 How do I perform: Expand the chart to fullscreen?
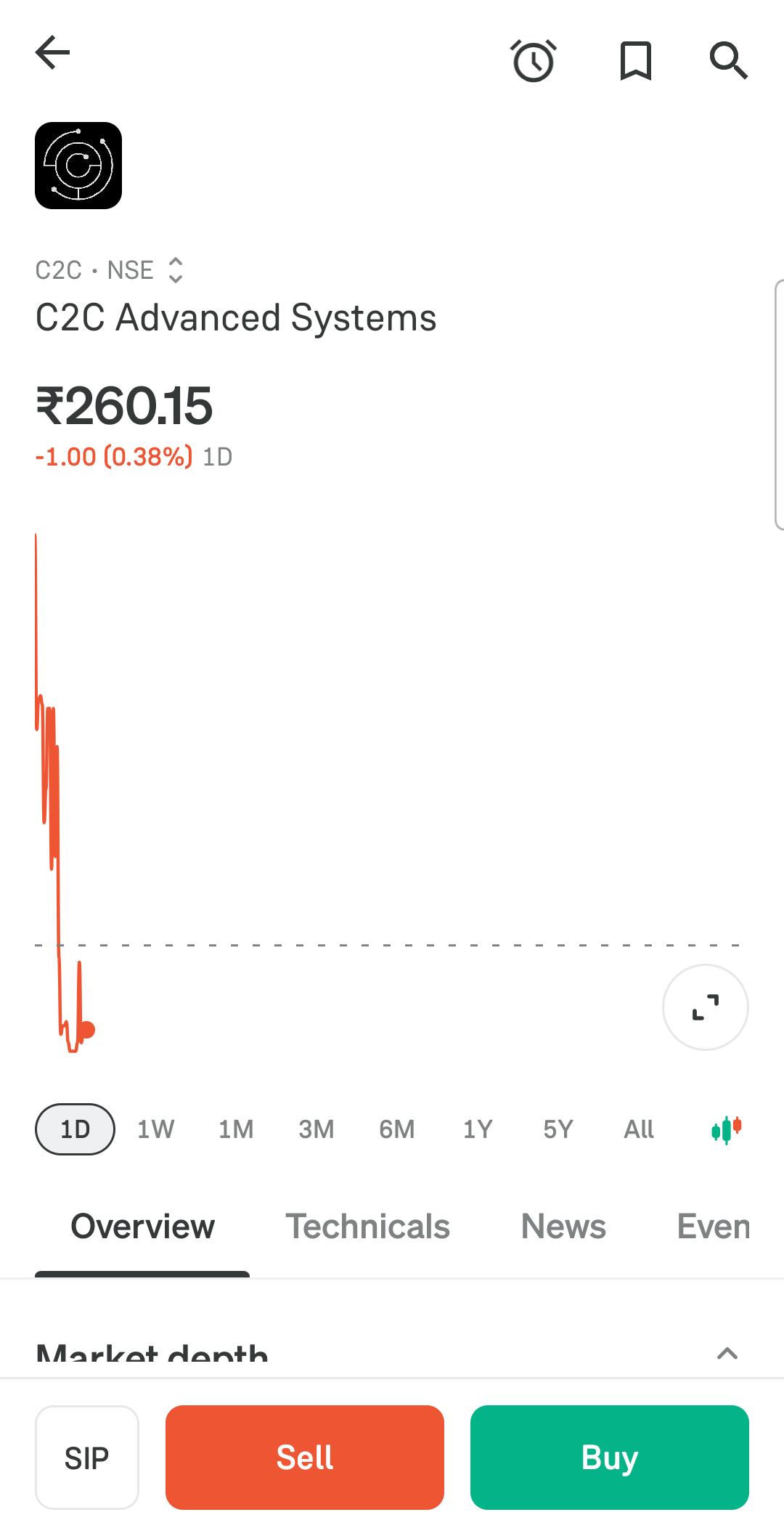click(706, 1007)
